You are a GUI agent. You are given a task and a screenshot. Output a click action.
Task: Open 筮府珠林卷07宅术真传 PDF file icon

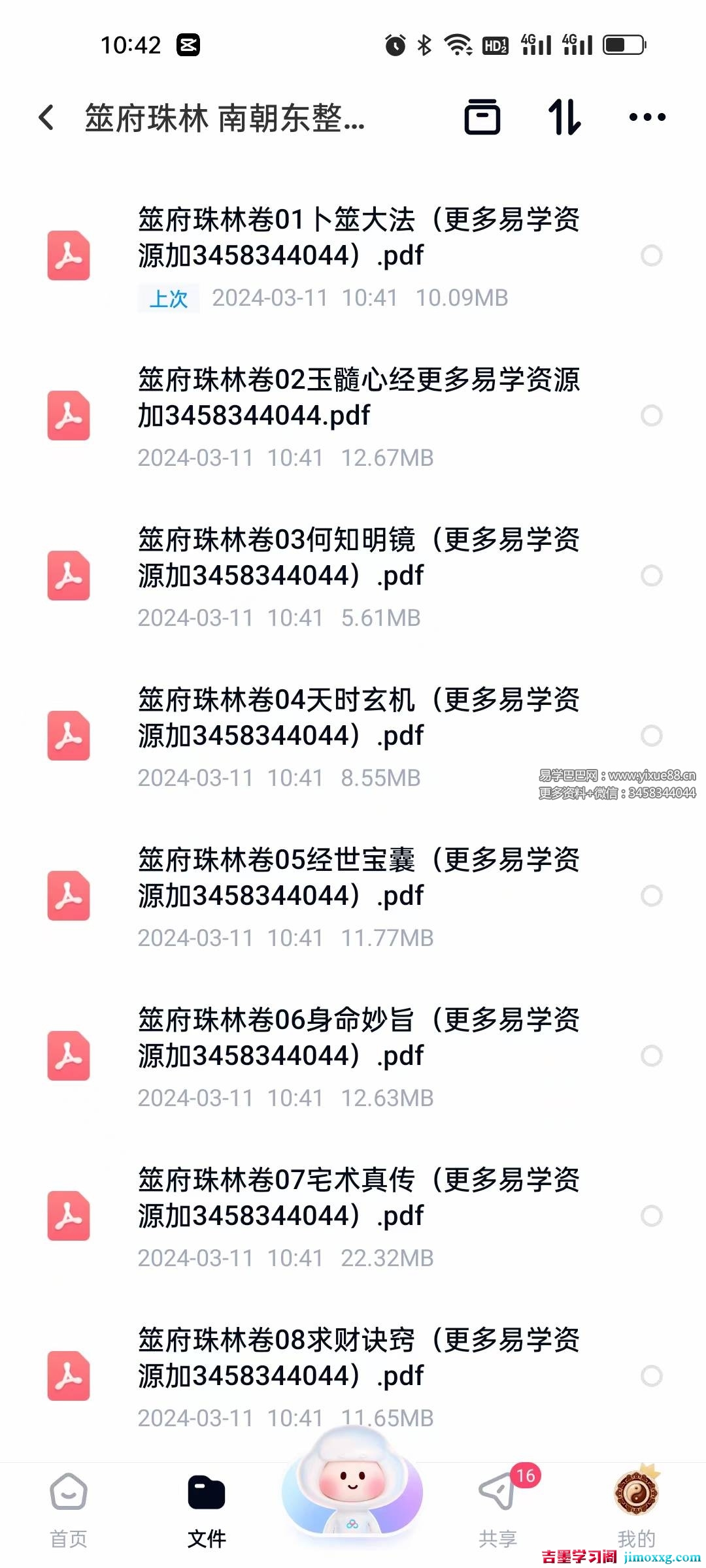67,1215
